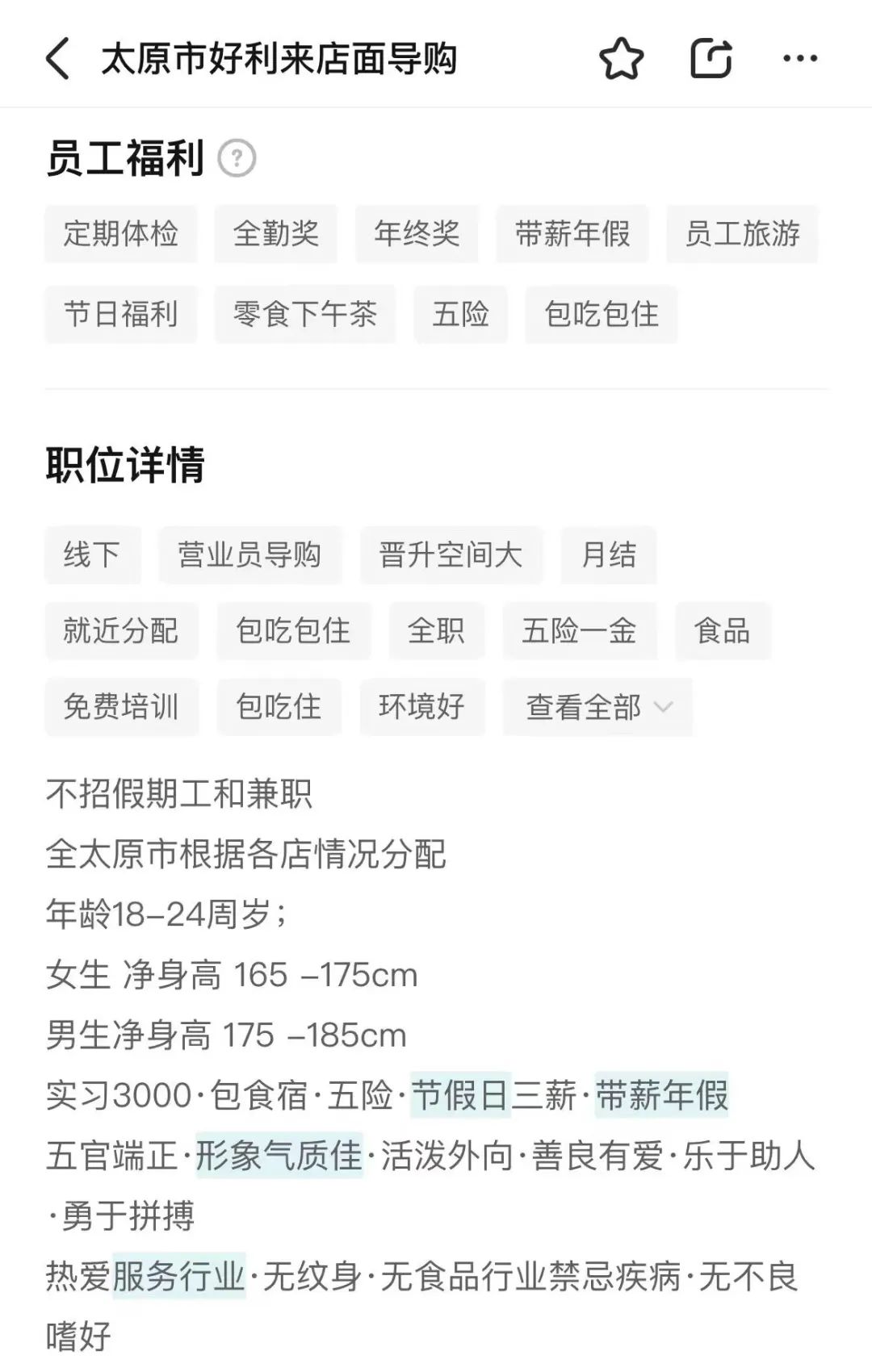Screen dimensions: 872x1372
Task: Click the chevron next to 查看全部
Action: (x=664, y=708)
